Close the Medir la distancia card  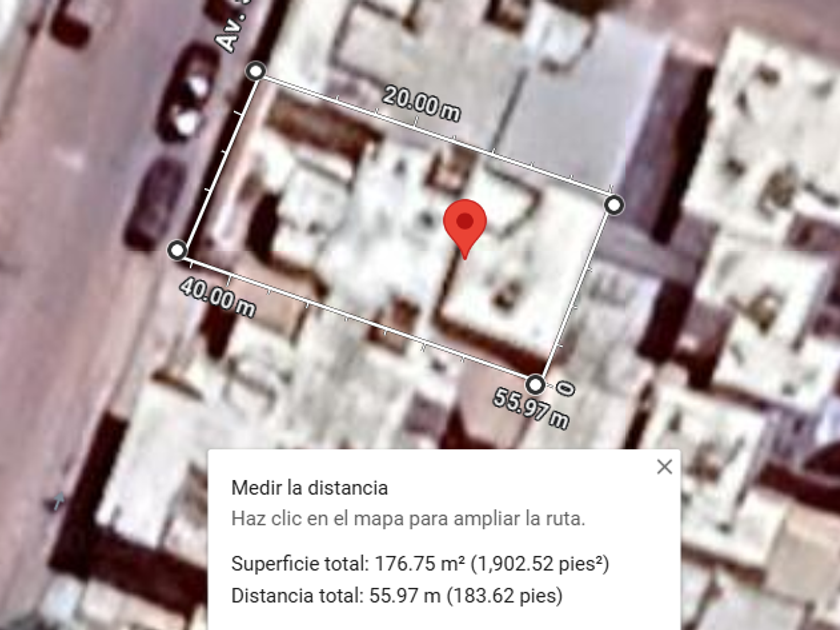point(664,467)
